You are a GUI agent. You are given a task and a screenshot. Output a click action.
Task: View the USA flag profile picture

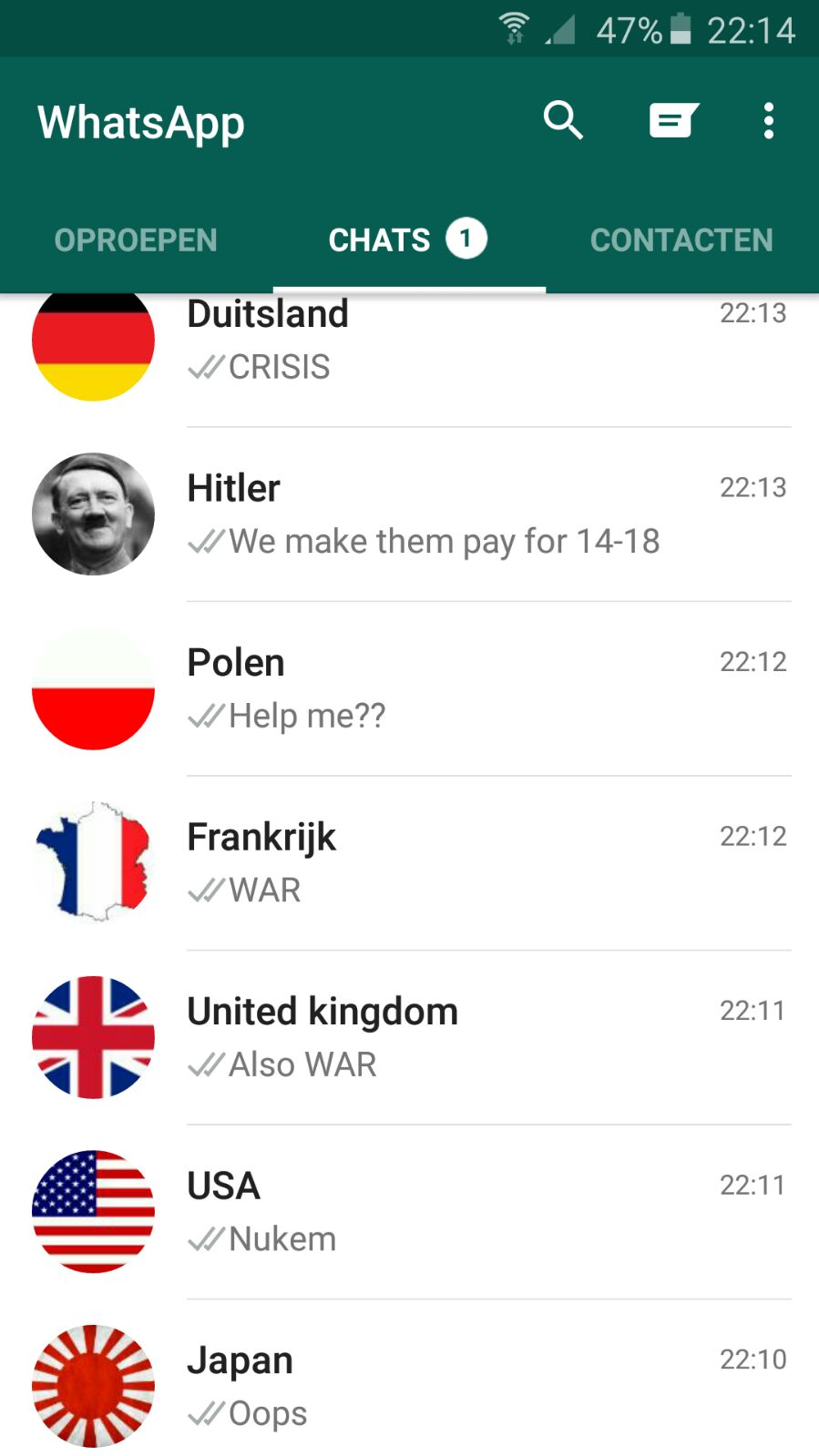(x=93, y=1211)
